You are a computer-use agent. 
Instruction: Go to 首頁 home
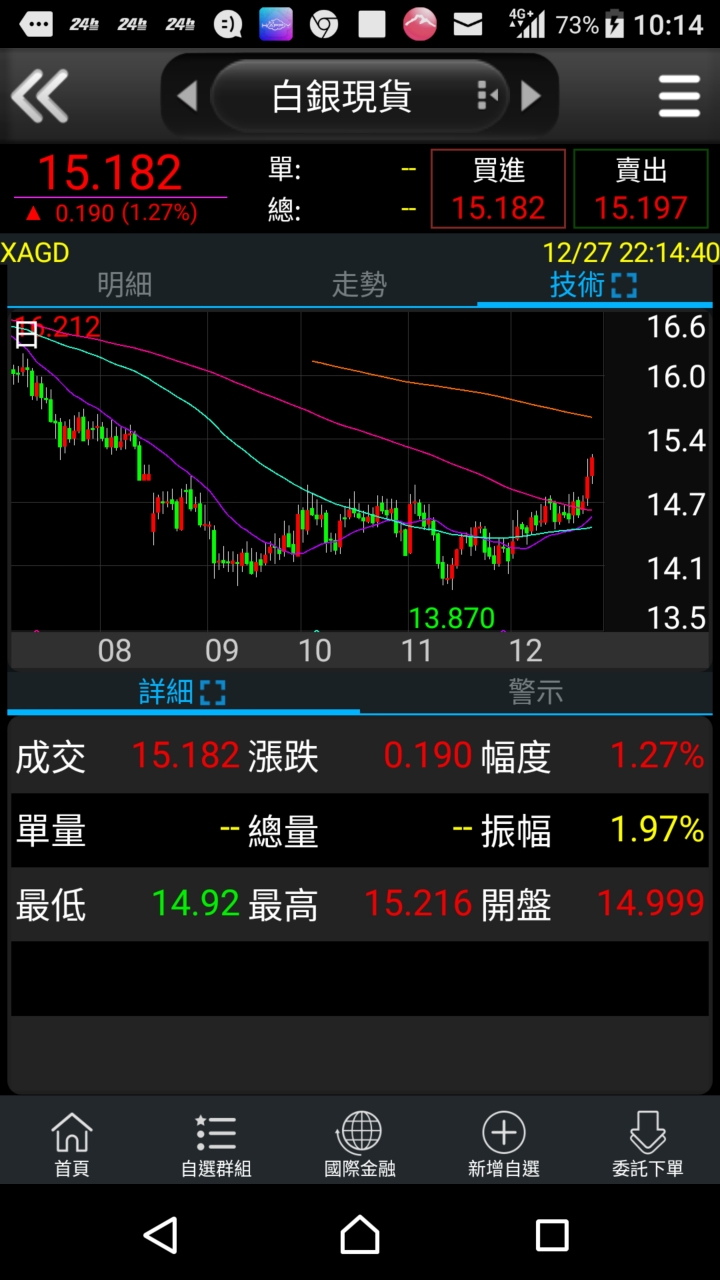pos(72,1144)
